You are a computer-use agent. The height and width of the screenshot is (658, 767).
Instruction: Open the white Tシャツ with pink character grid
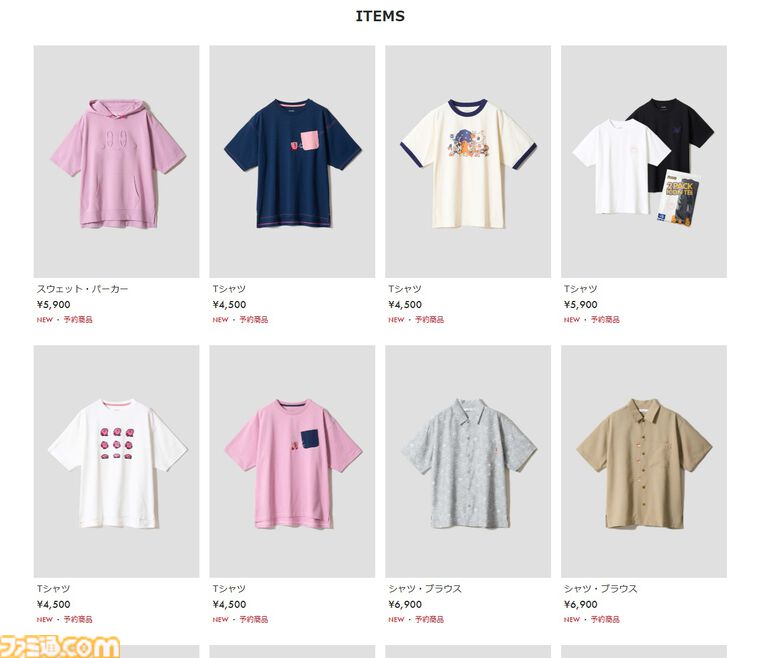tap(116, 462)
